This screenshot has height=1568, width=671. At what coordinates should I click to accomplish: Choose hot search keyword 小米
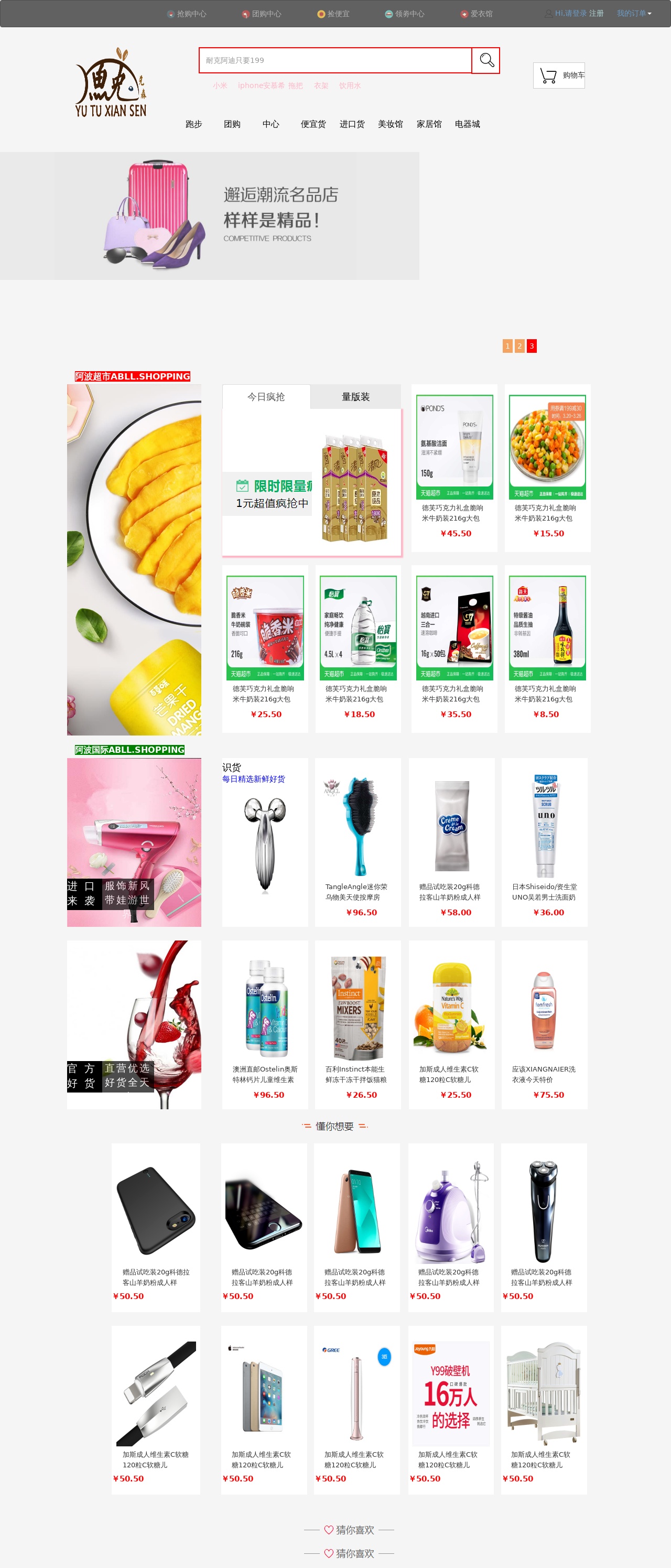pyautogui.click(x=220, y=86)
